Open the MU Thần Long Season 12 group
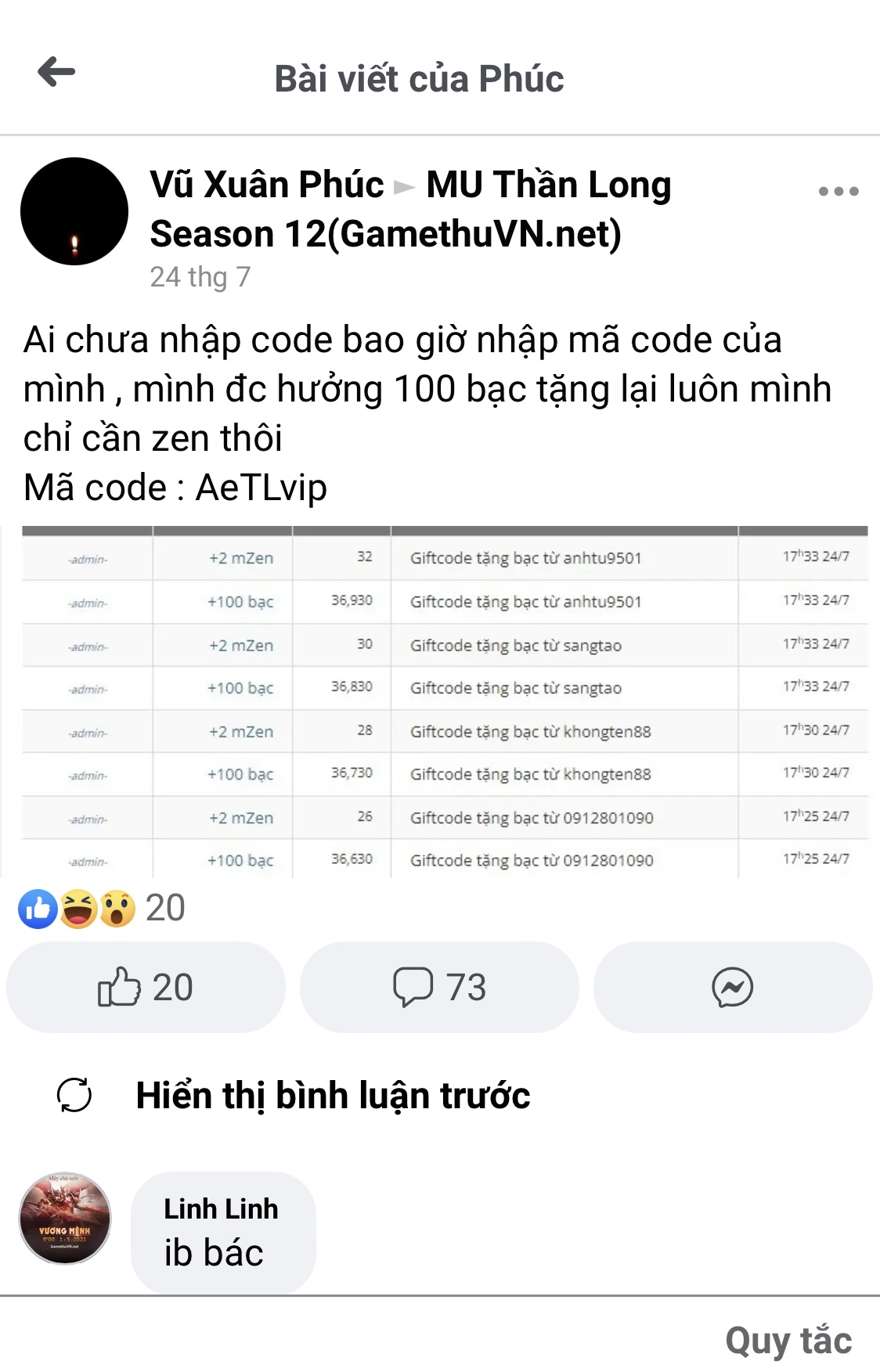Image resolution: width=880 pixels, height=1372 pixels. click(548, 185)
